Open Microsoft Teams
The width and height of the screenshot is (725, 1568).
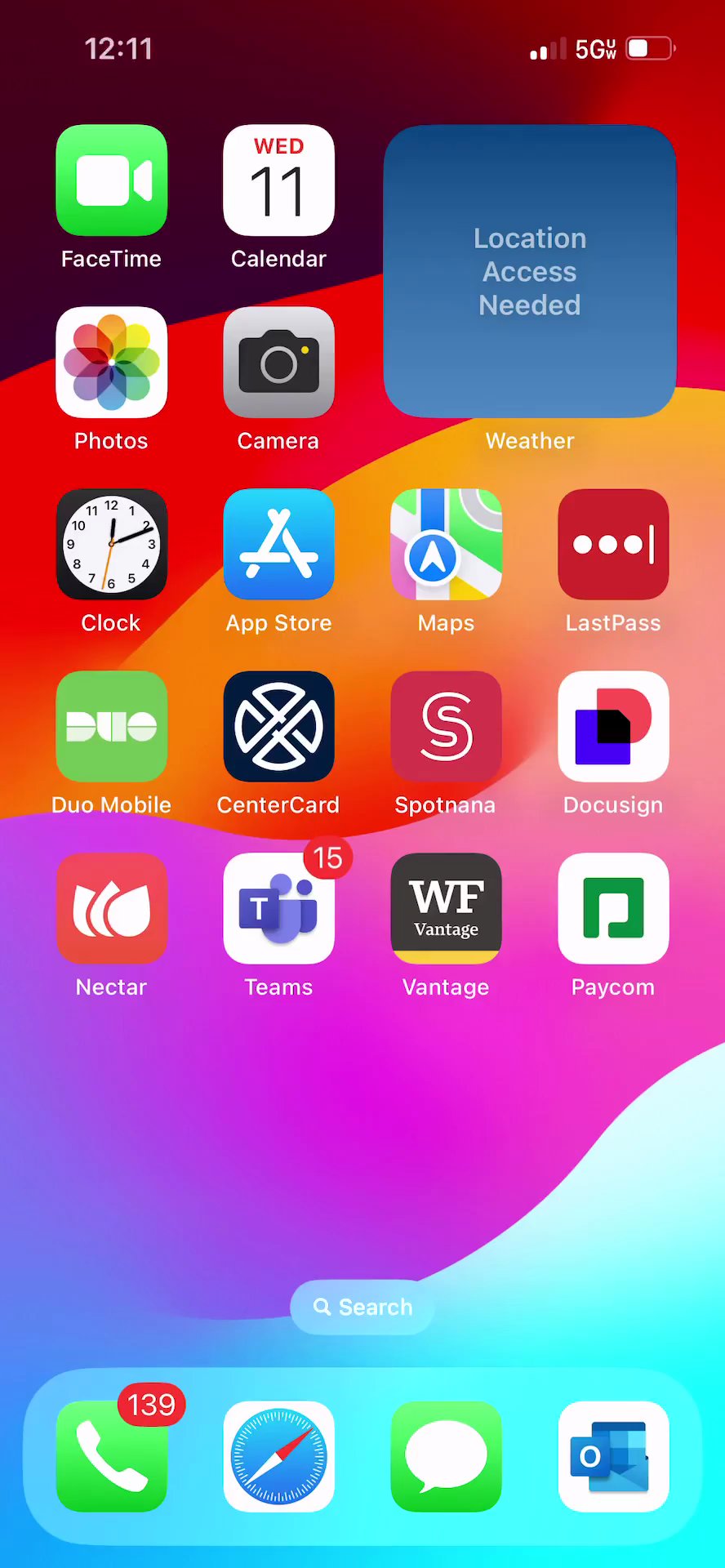click(x=278, y=909)
